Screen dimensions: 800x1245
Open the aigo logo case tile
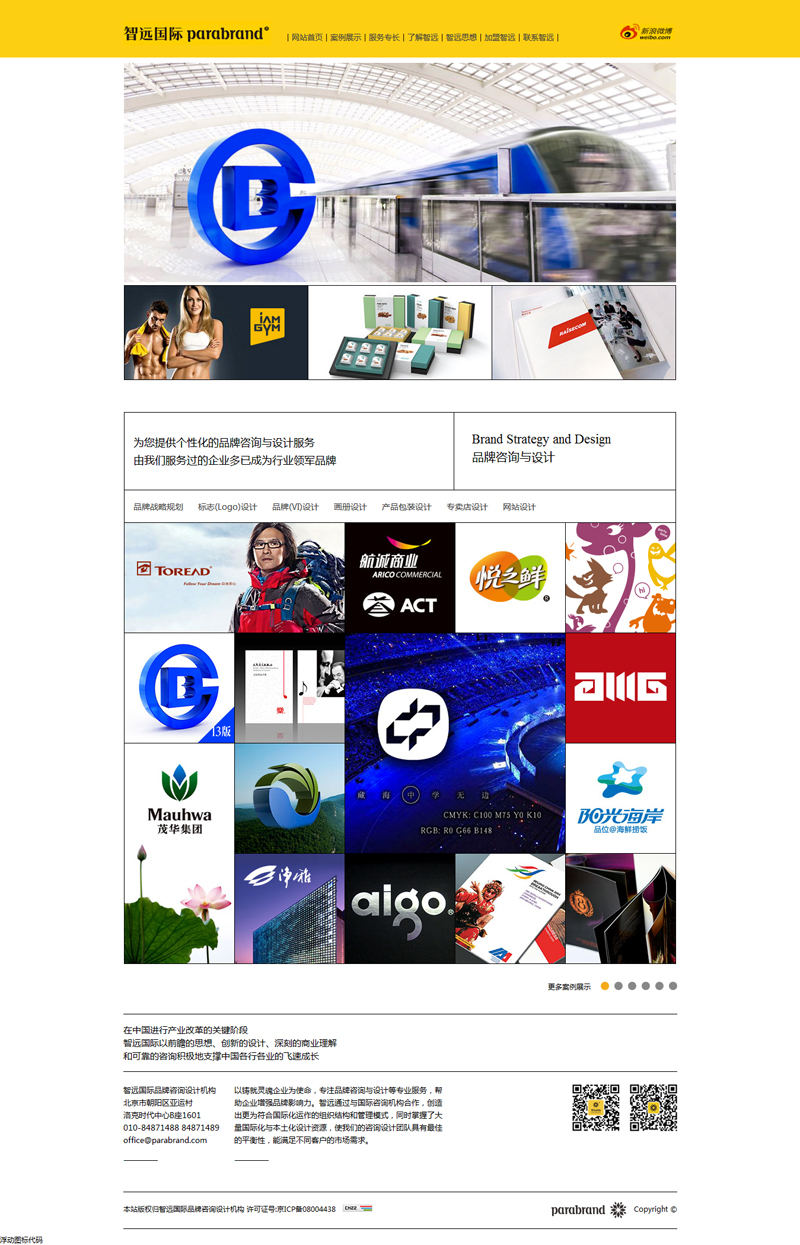point(400,908)
